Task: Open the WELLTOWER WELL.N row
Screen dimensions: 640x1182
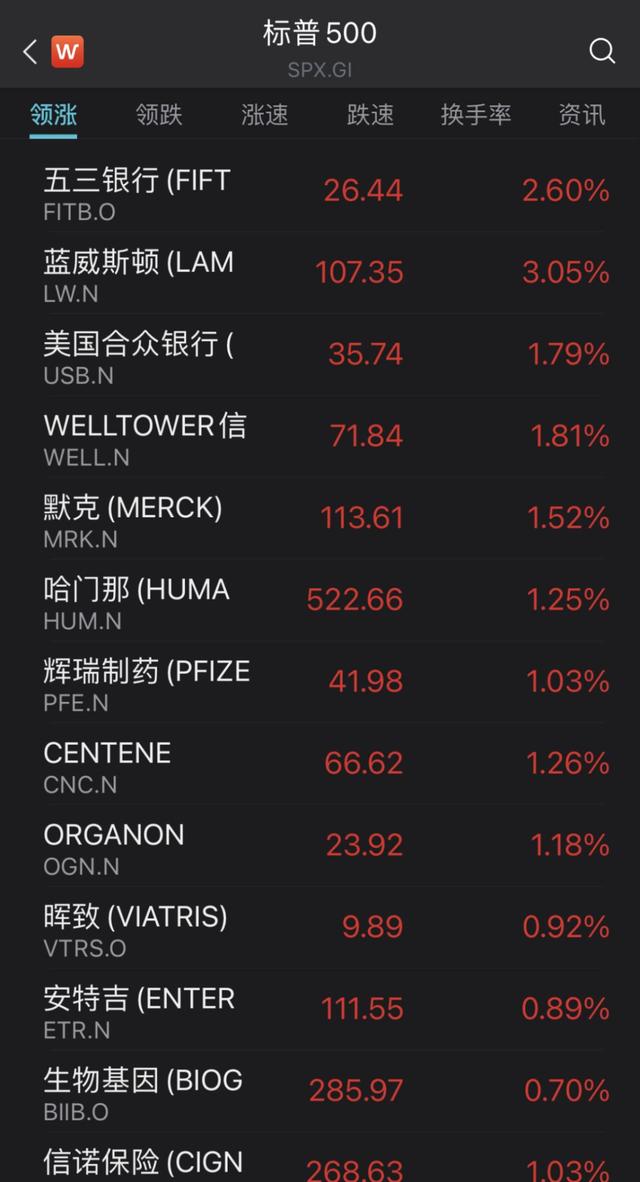Action: pyautogui.click(x=320, y=436)
